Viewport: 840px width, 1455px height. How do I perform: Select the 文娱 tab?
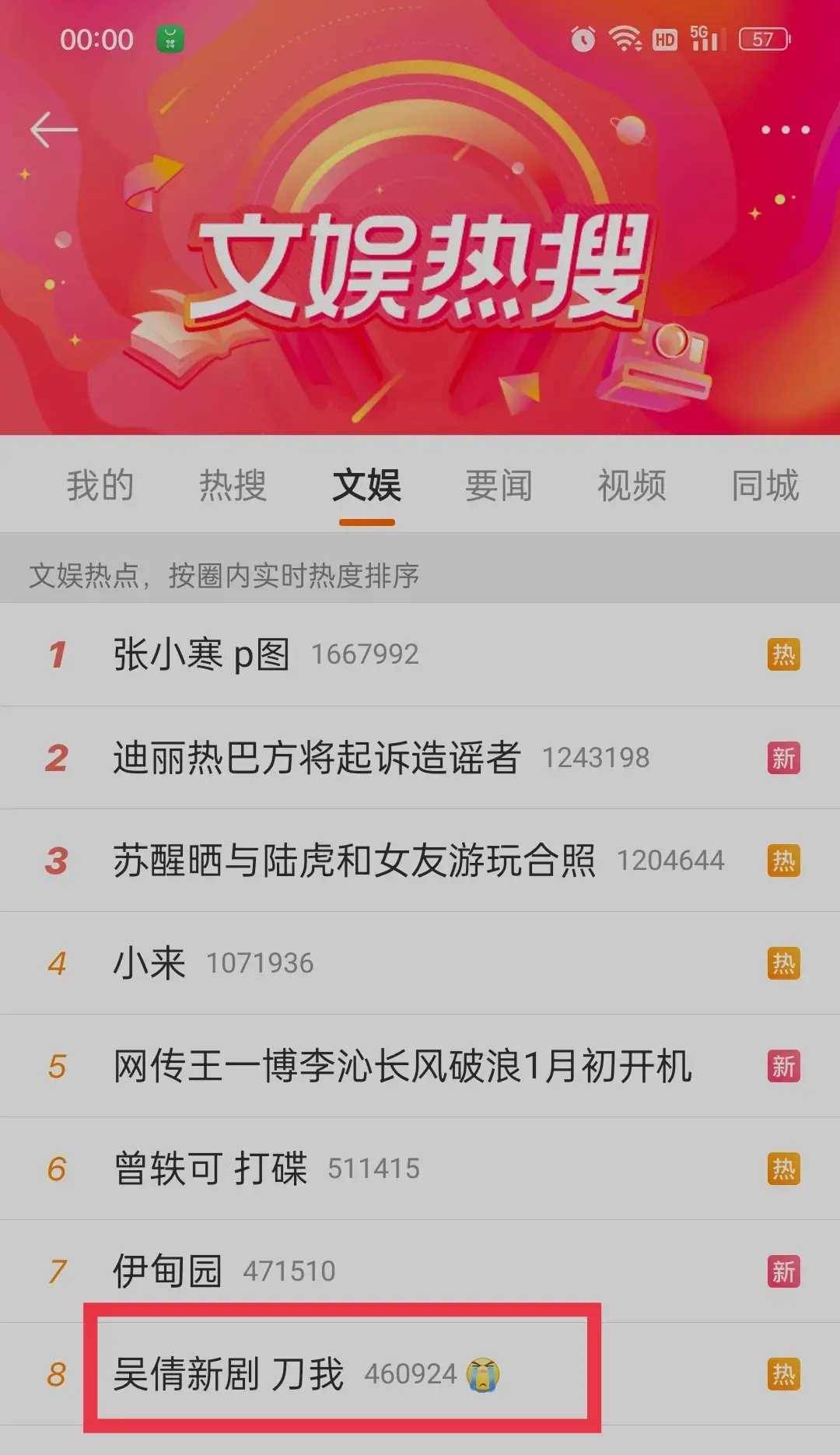click(367, 486)
